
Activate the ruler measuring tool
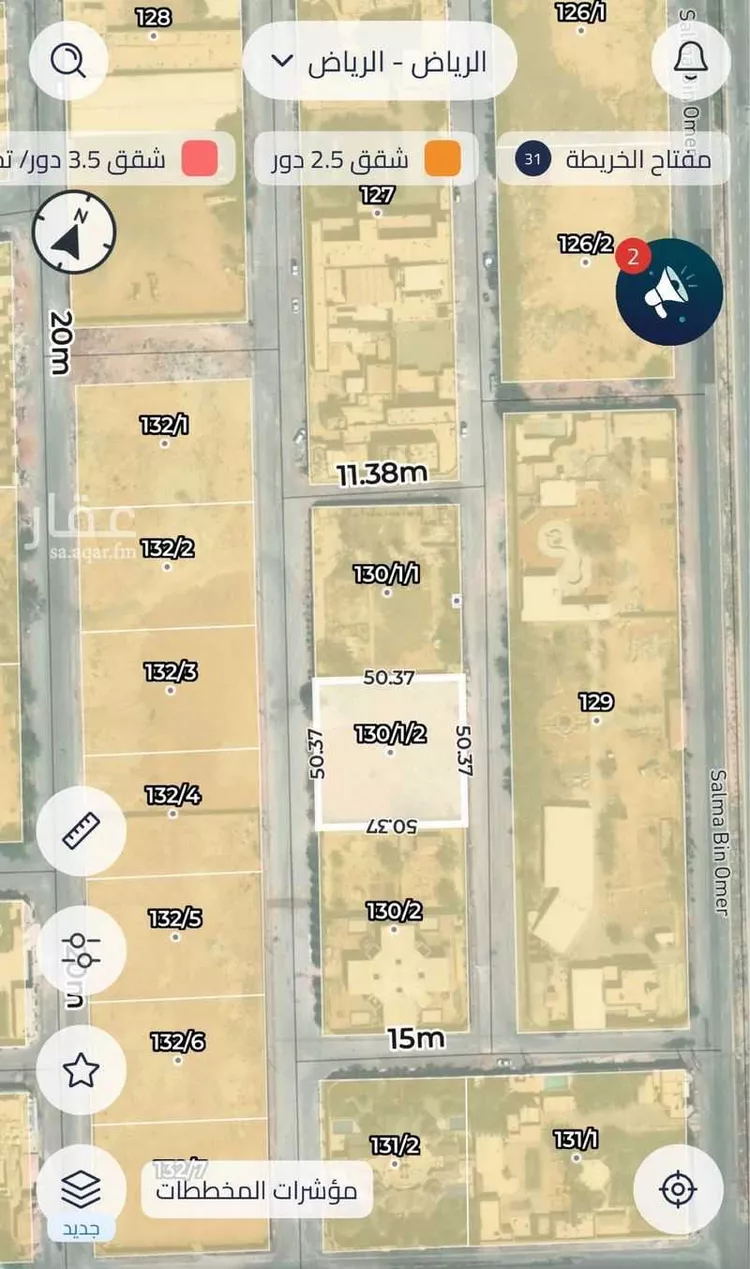[x=81, y=831]
